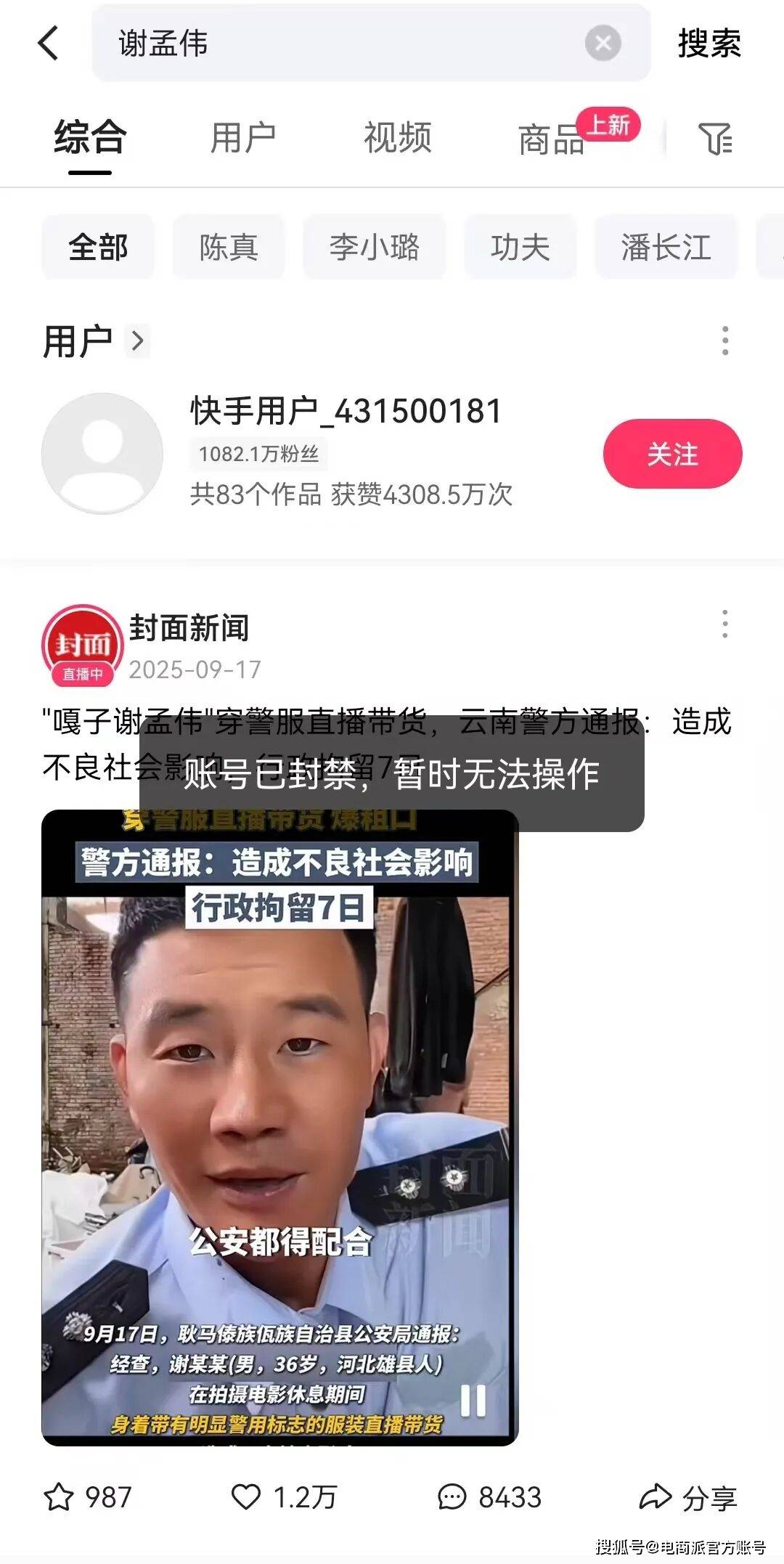
Task: Switch to the 商品 tab
Action: pyautogui.click(x=551, y=139)
